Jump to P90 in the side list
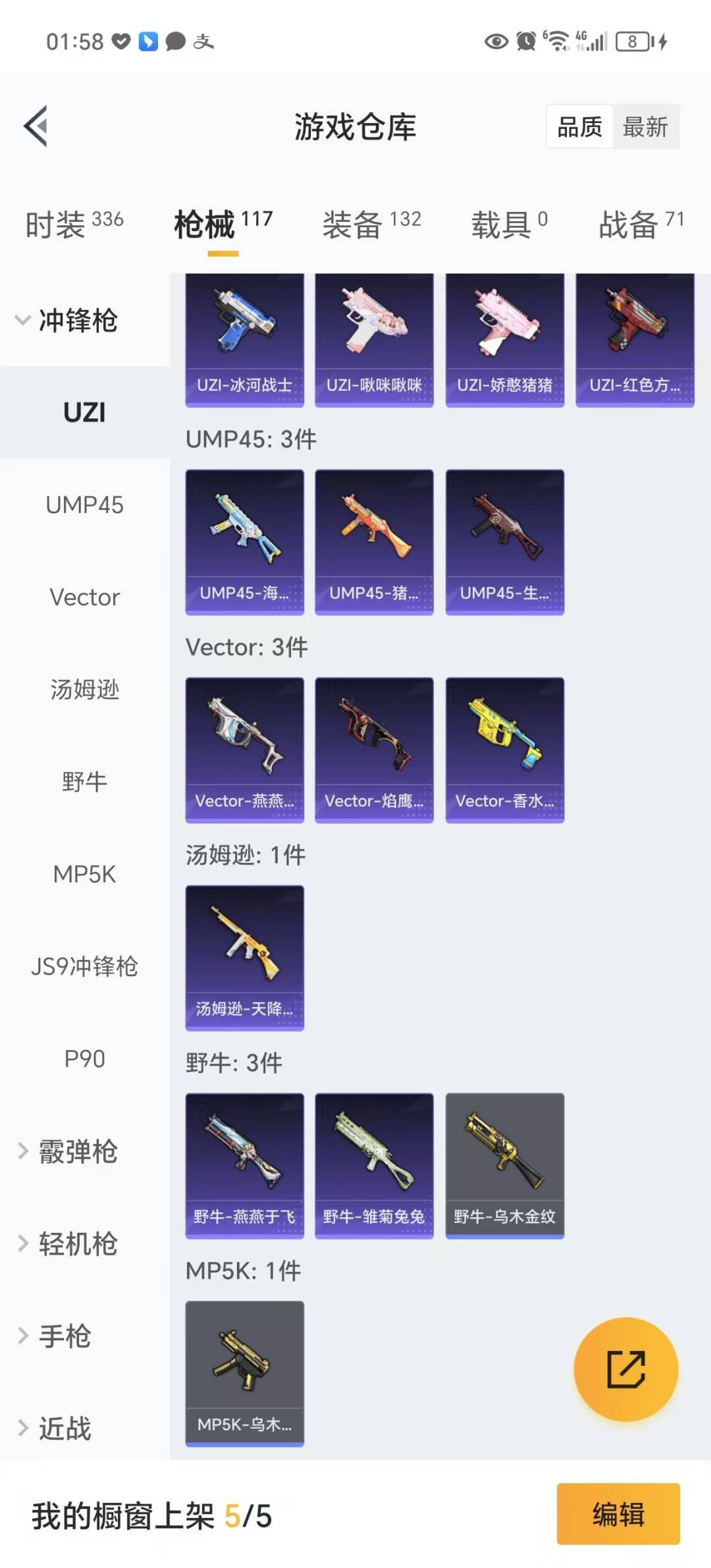 (84, 1059)
